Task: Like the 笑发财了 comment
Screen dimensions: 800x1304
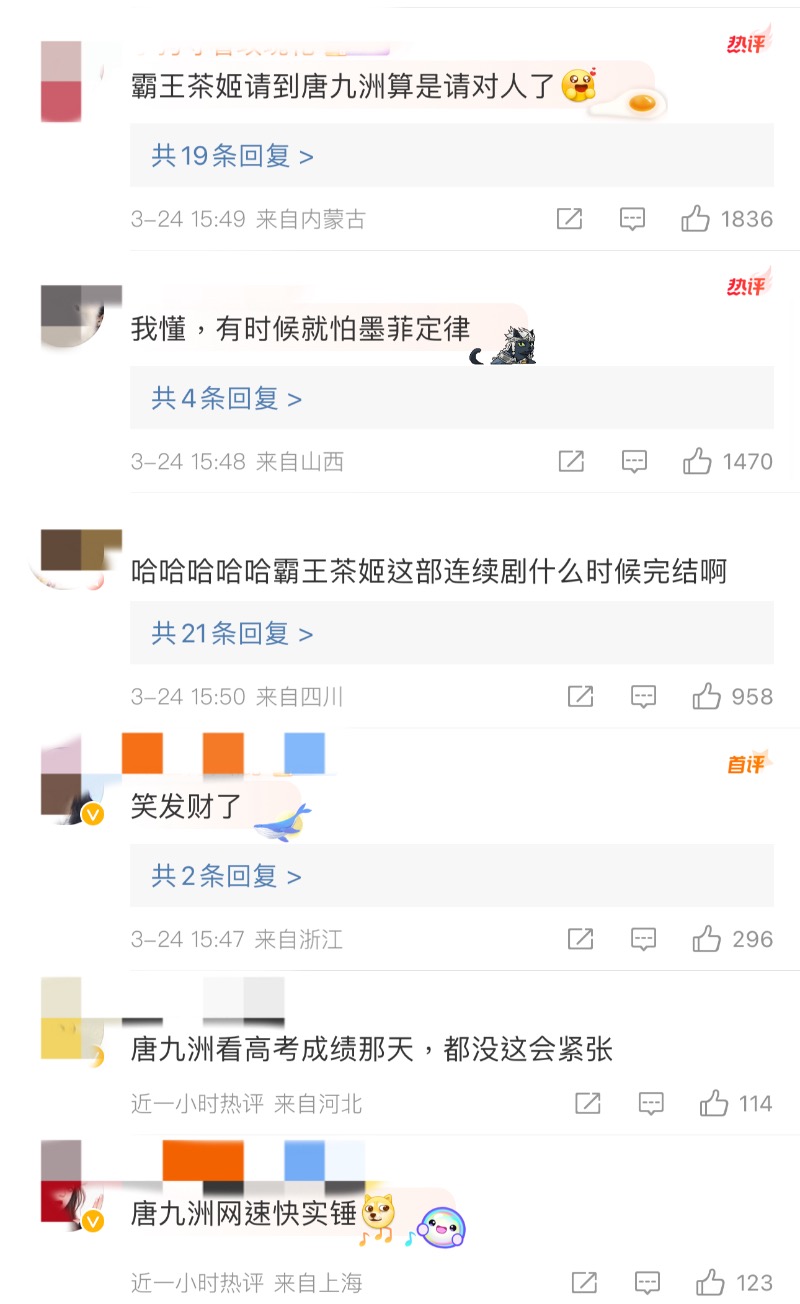Action: click(707, 939)
